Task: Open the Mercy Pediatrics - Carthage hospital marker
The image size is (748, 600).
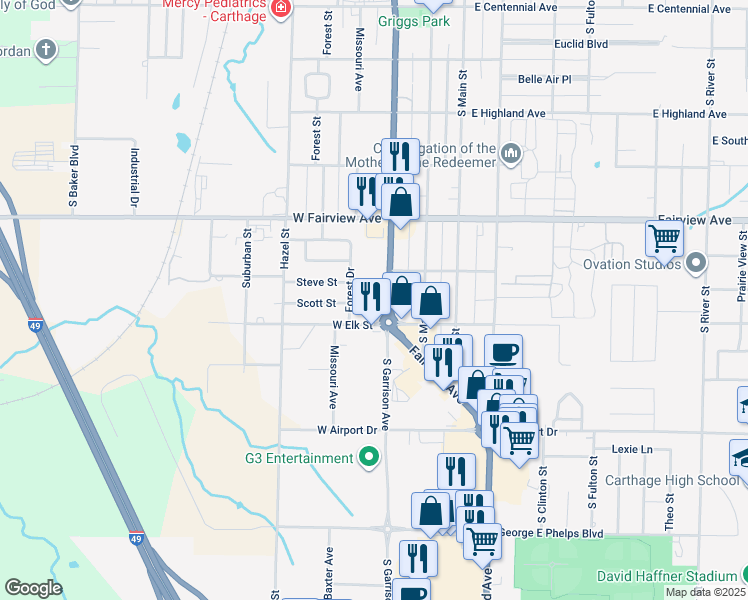Action: 282,7
